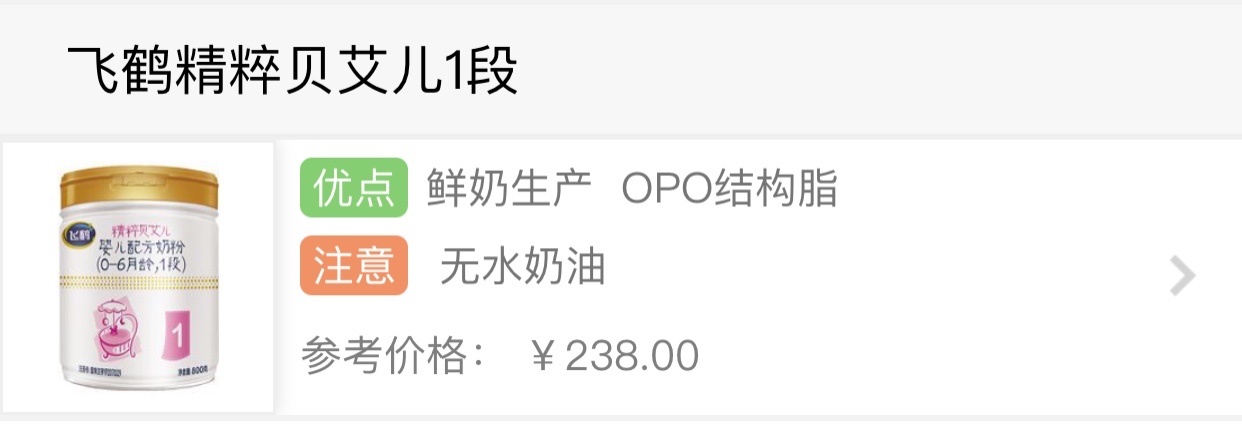Tap the chevron arrow for product details
This screenshot has height=424, width=1242.
[1182, 277]
